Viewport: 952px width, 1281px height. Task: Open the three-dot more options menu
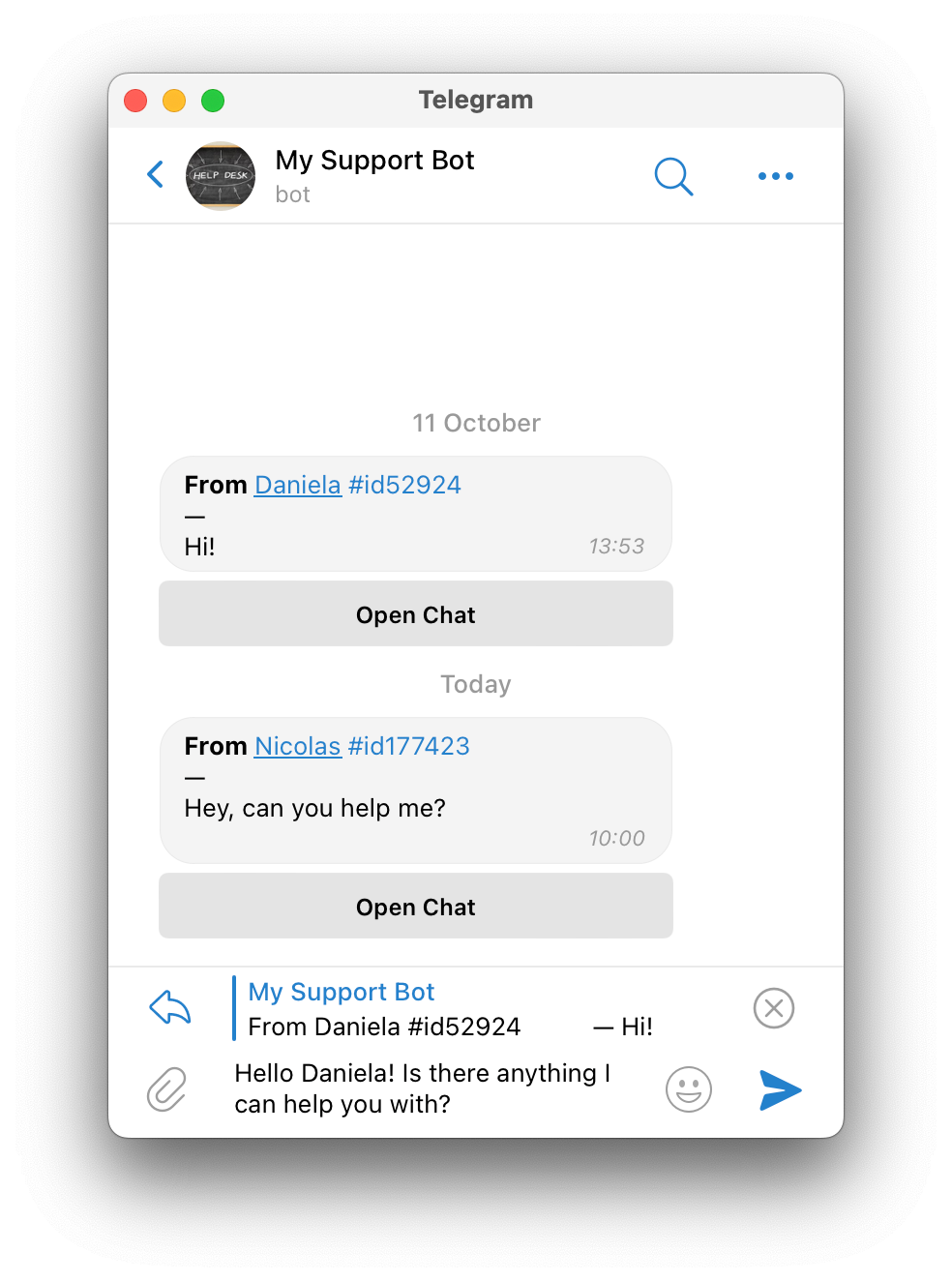776,176
